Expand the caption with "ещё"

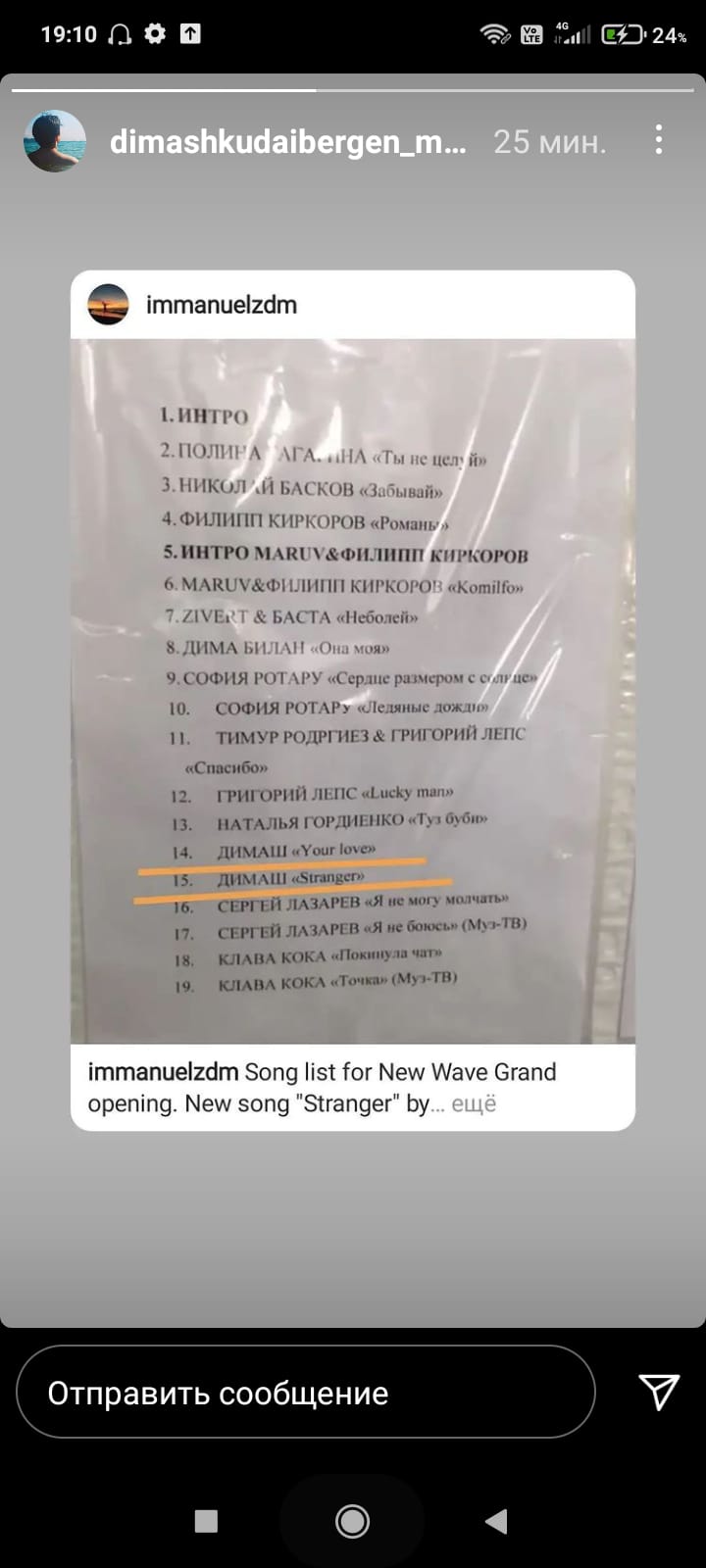pyautogui.click(x=474, y=1103)
